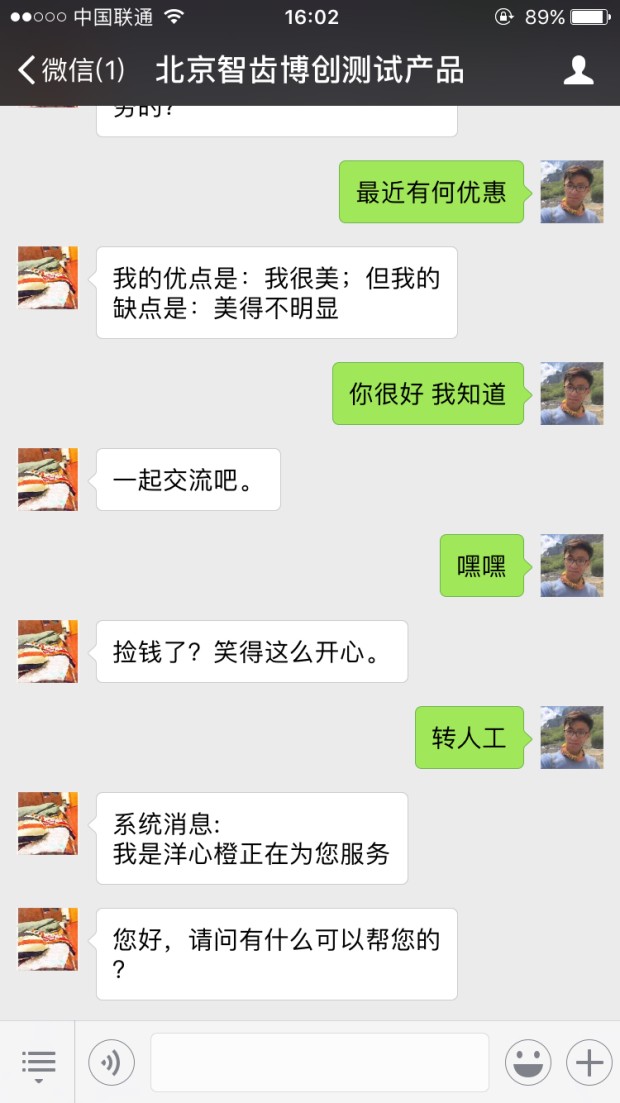Switch to voice message input
Image resolution: width=620 pixels, height=1103 pixels.
click(x=111, y=1062)
